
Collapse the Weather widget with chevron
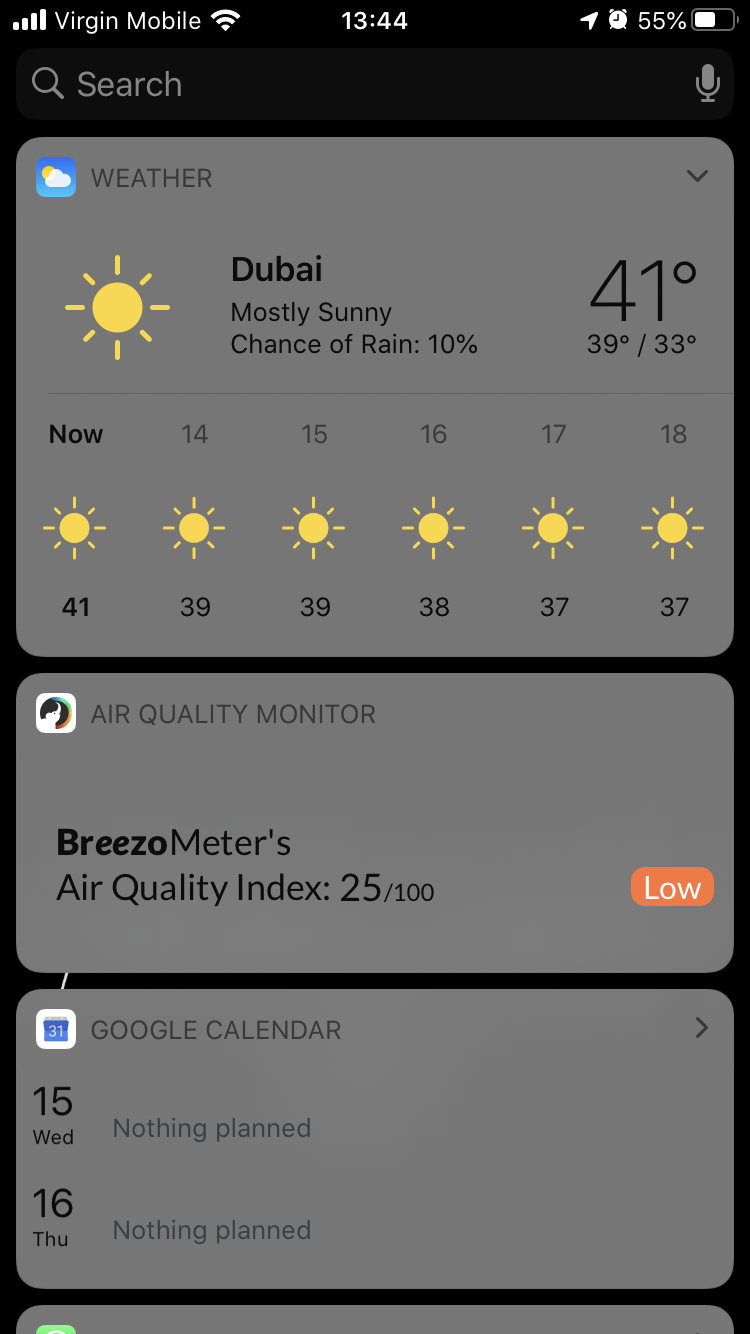[x=697, y=177]
